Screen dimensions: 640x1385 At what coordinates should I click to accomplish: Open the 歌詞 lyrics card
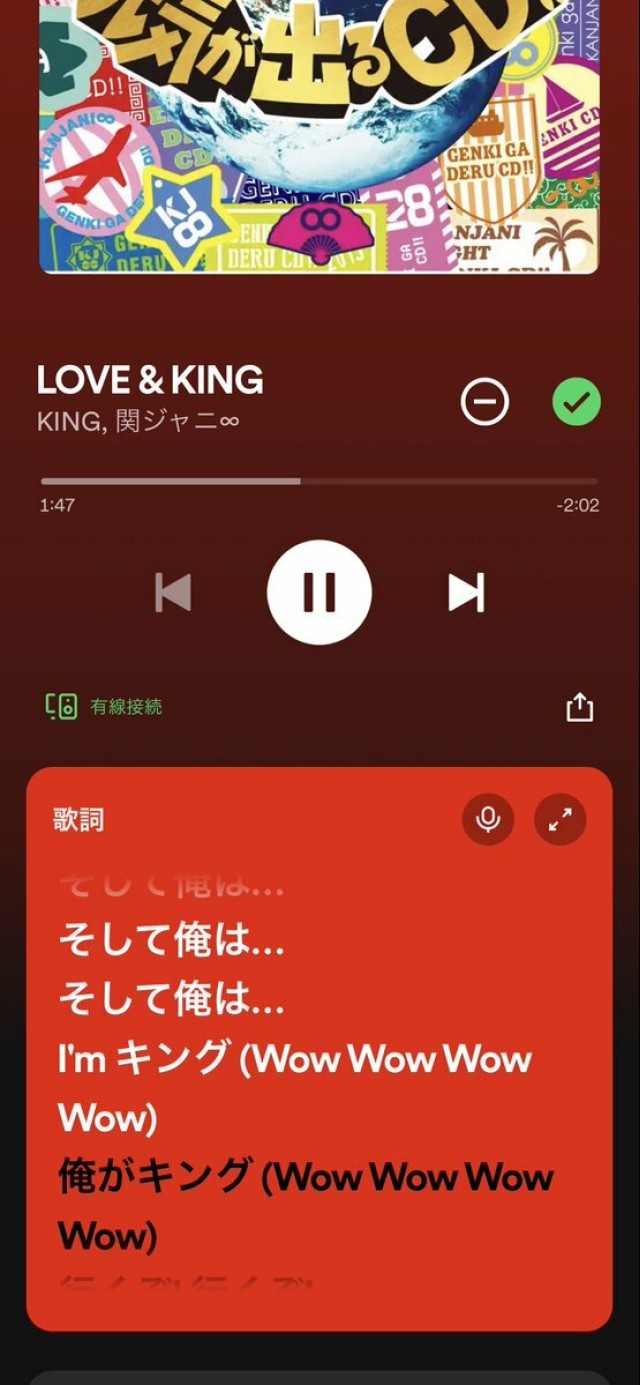coord(80,821)
